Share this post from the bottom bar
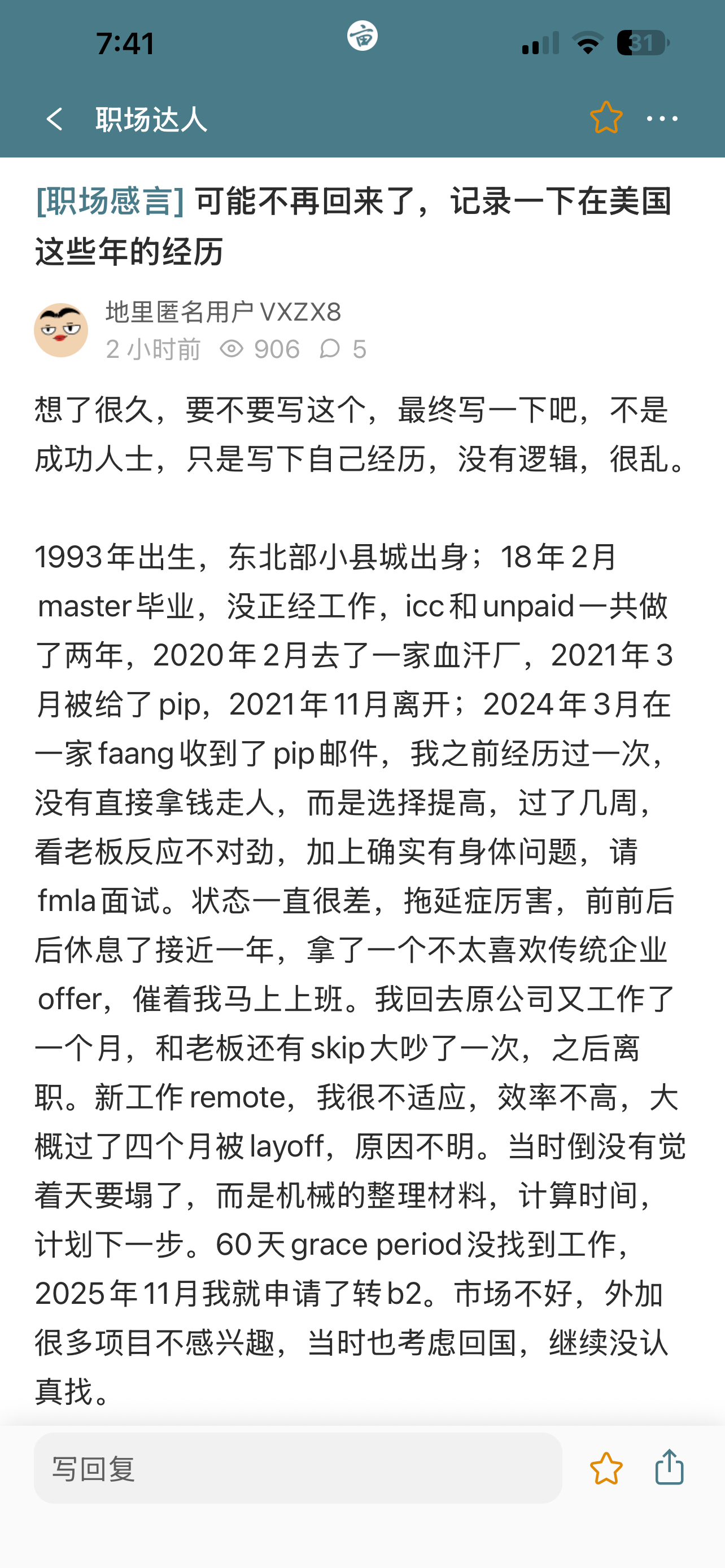Viewport: 725px width, 1568px height. point(670,1467)
